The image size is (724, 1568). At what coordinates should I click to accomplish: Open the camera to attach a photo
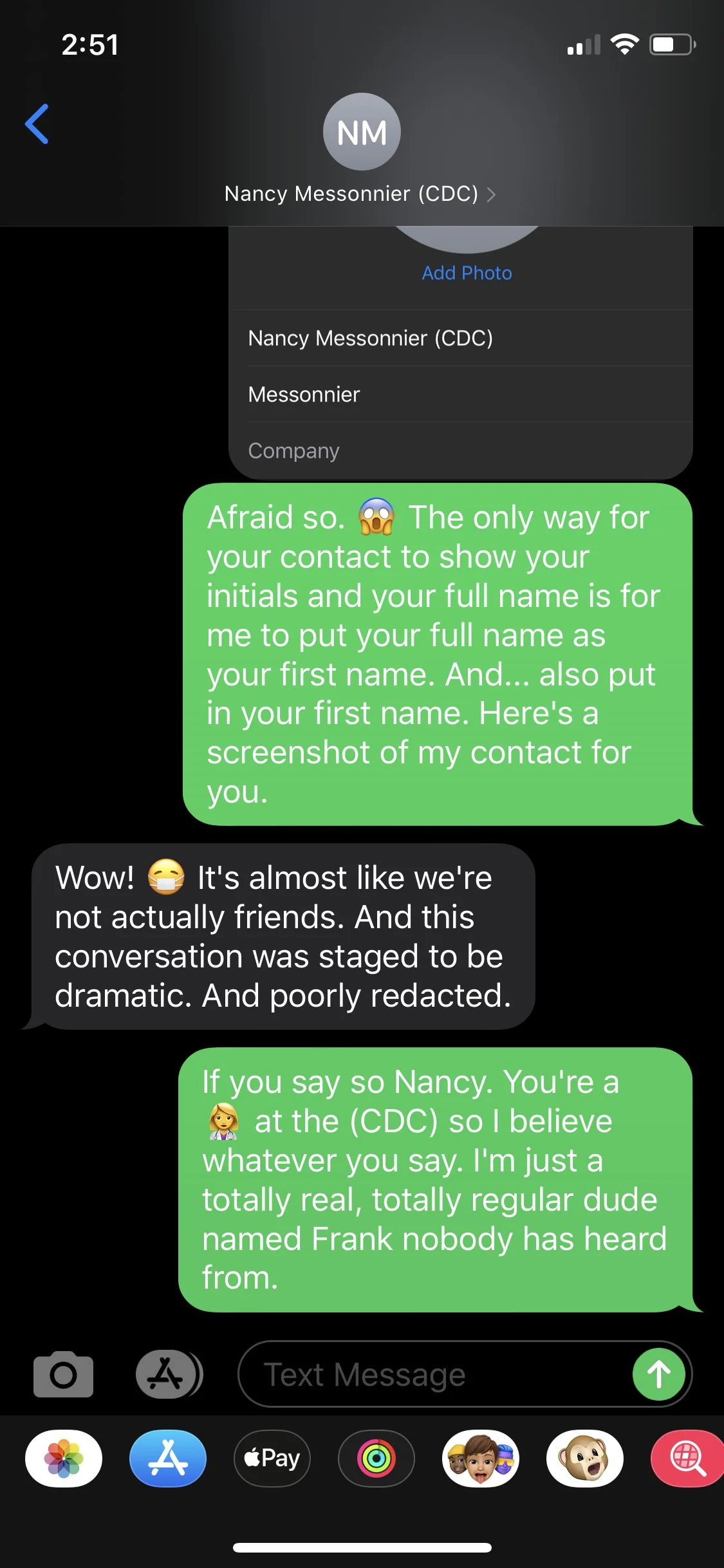pyautogui.click(x=63, y=1374)
